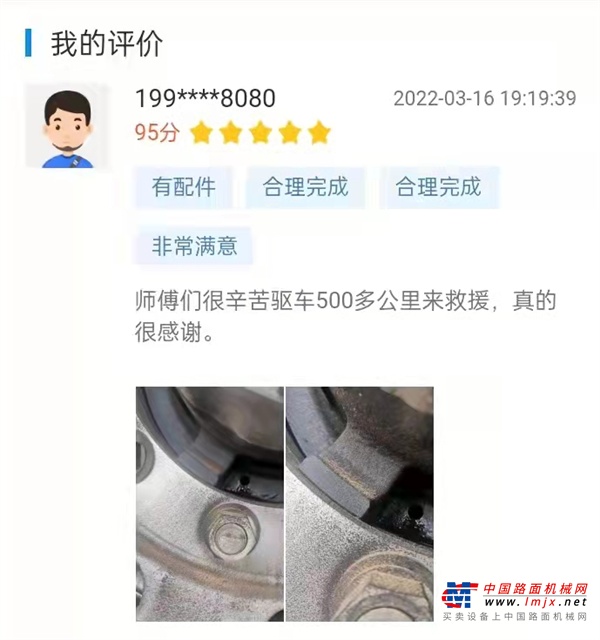Open the right review photo close-up
The image size is (600, 640).
[360, 503]
